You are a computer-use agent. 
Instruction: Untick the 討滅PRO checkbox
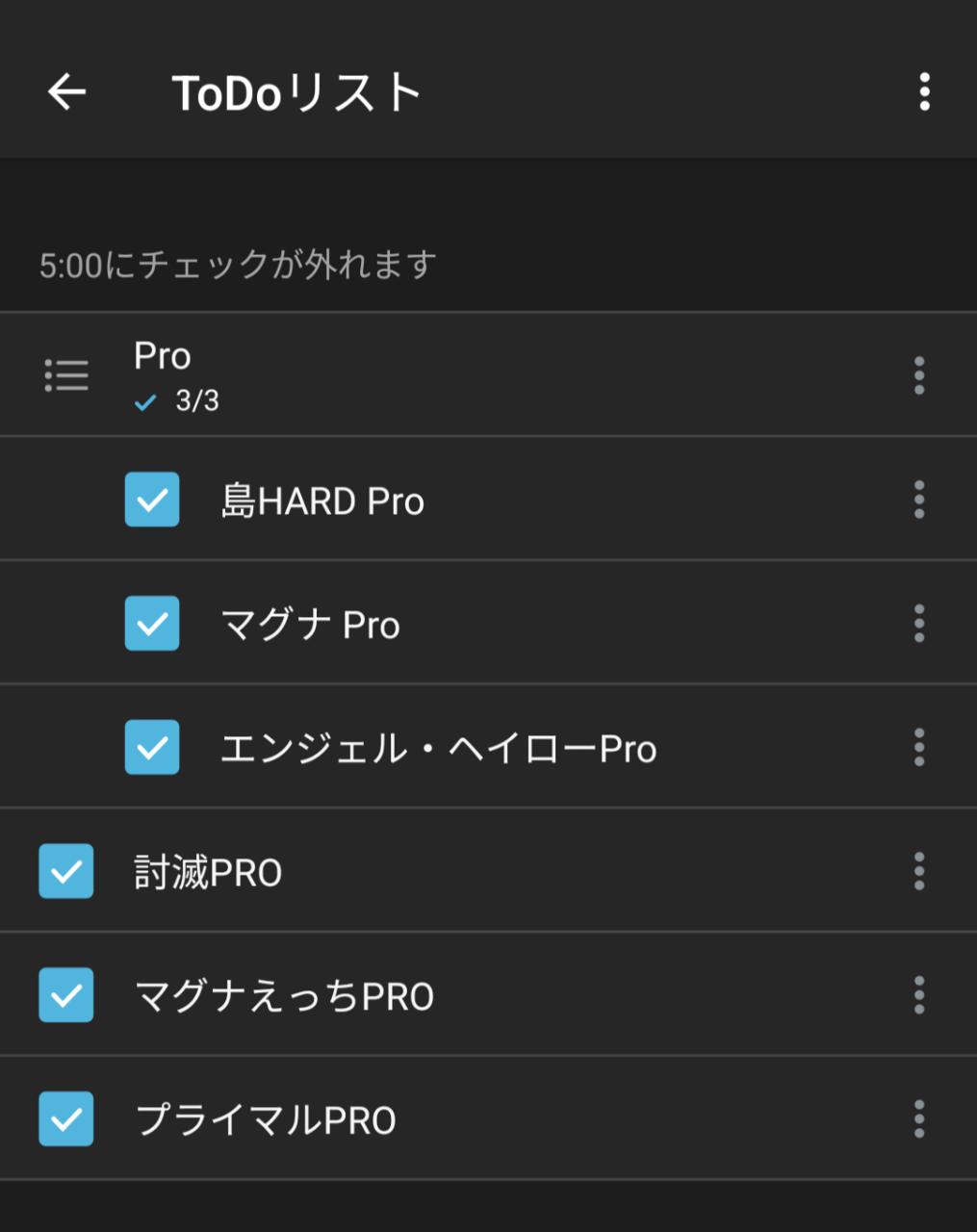pos(66,871)
